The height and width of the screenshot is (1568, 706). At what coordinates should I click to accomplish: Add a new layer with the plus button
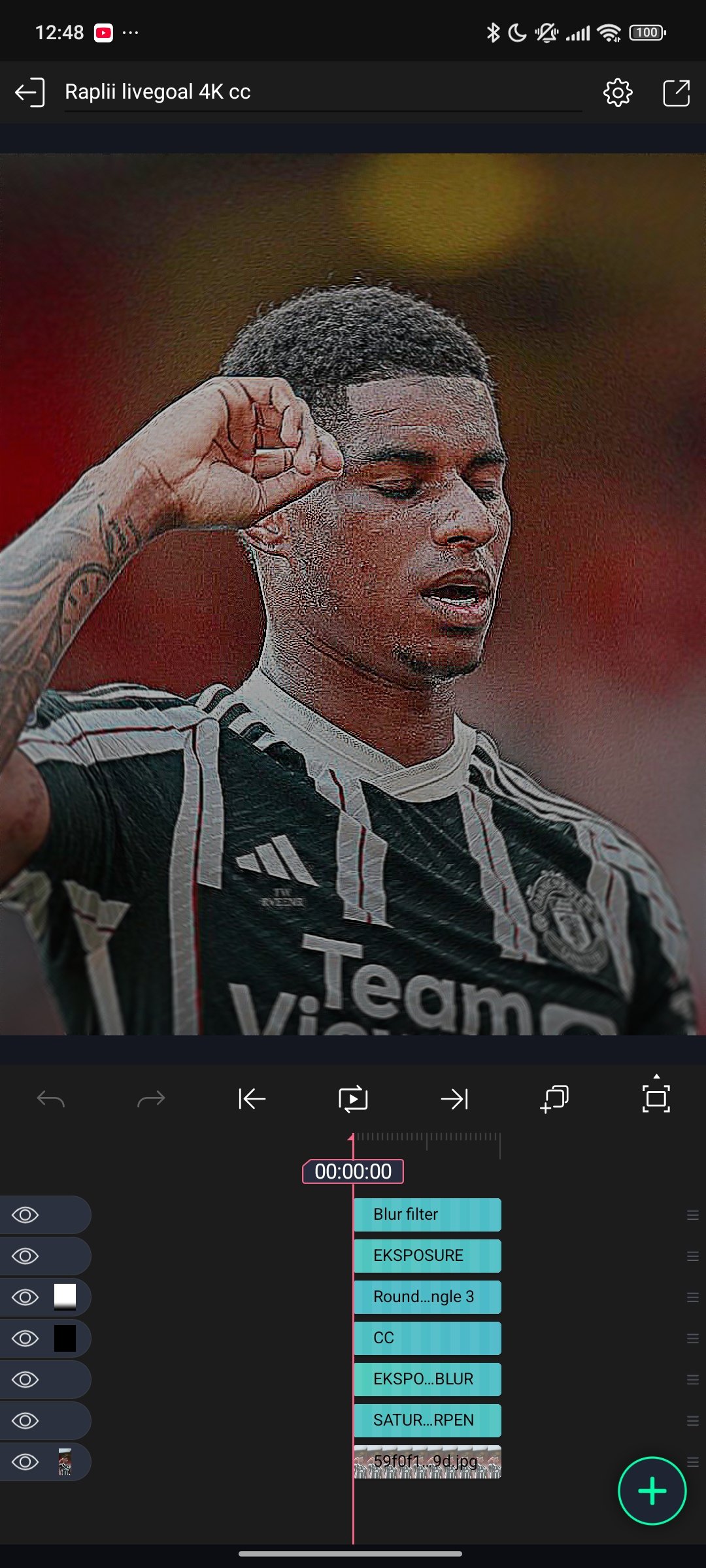point(652,1491)
